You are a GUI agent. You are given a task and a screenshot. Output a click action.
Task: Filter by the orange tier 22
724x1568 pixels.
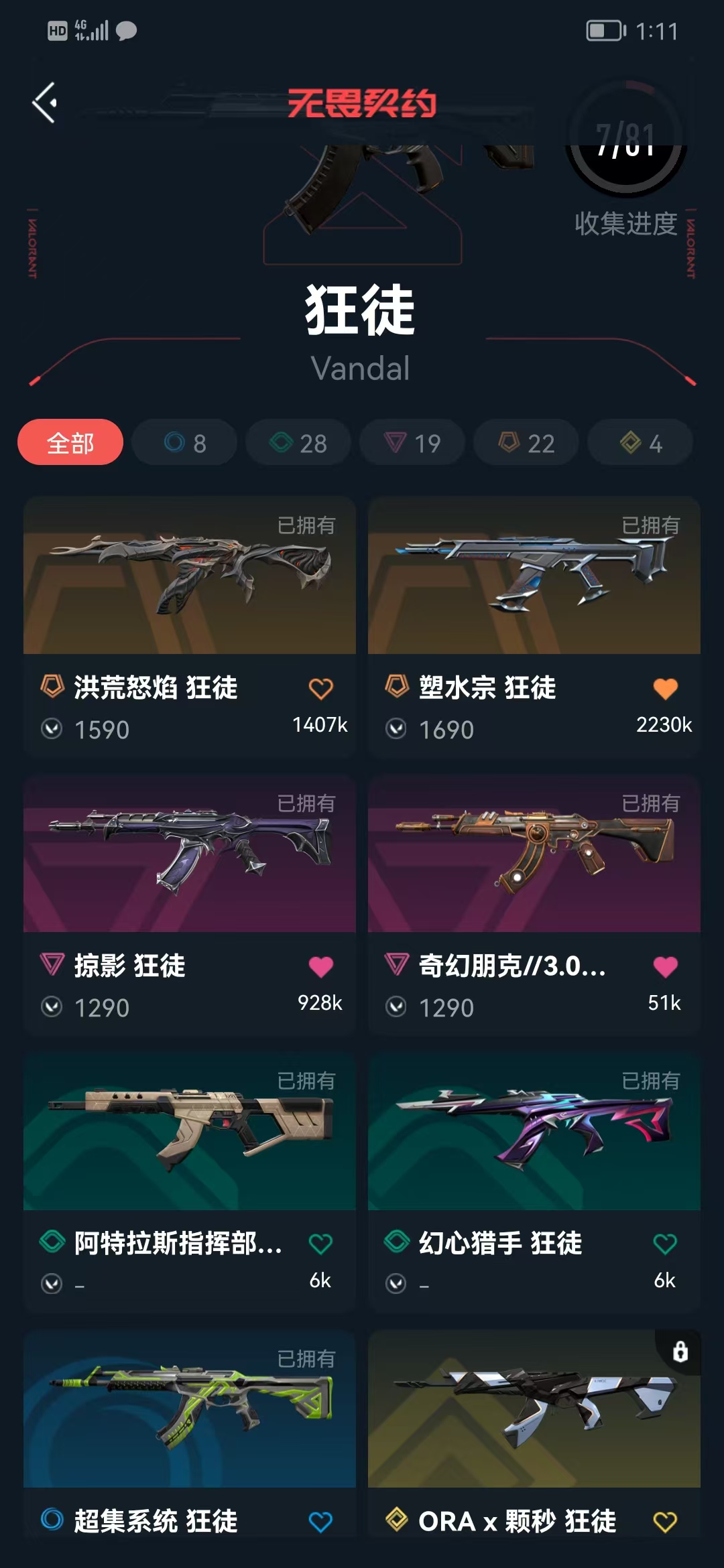(526, 442)
